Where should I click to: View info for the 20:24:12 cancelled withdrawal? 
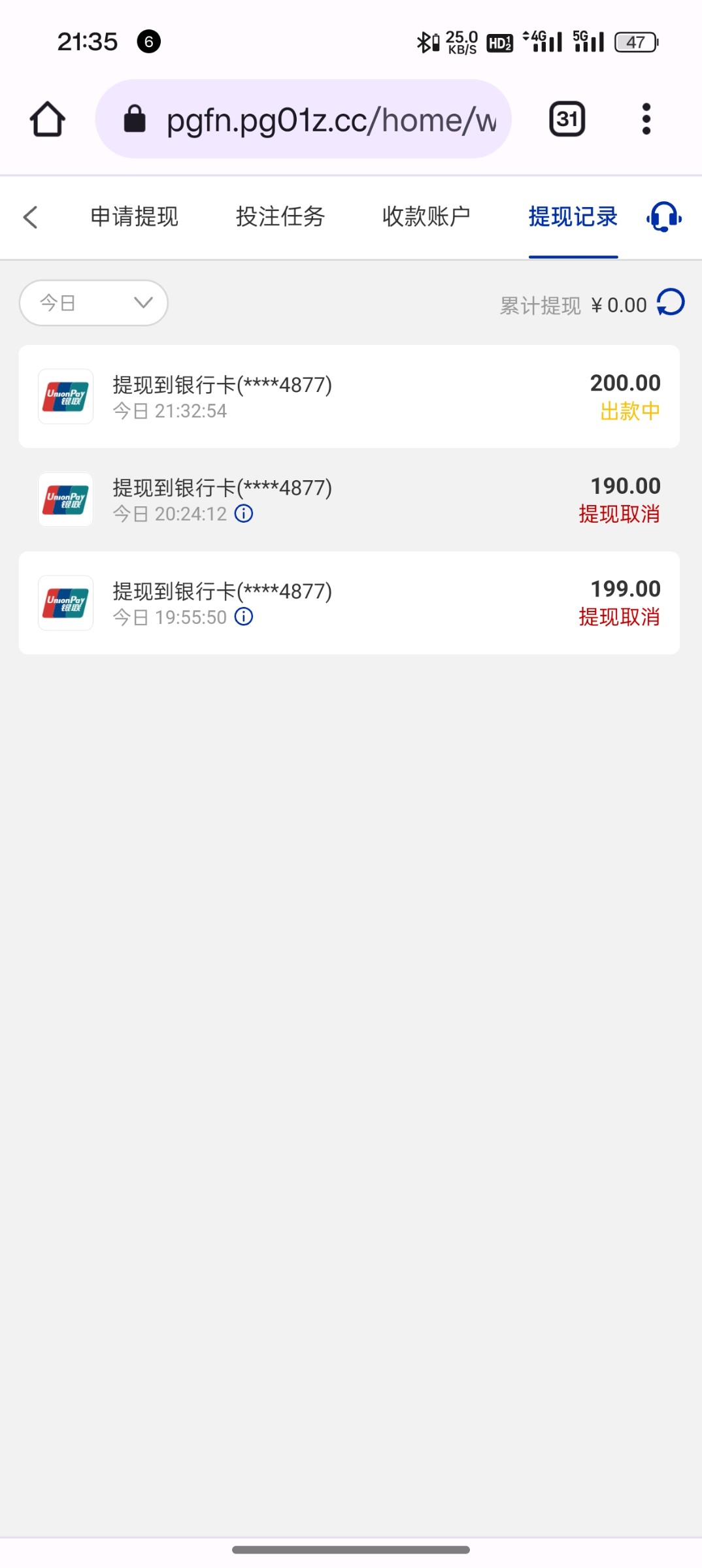tap(244, 514)
